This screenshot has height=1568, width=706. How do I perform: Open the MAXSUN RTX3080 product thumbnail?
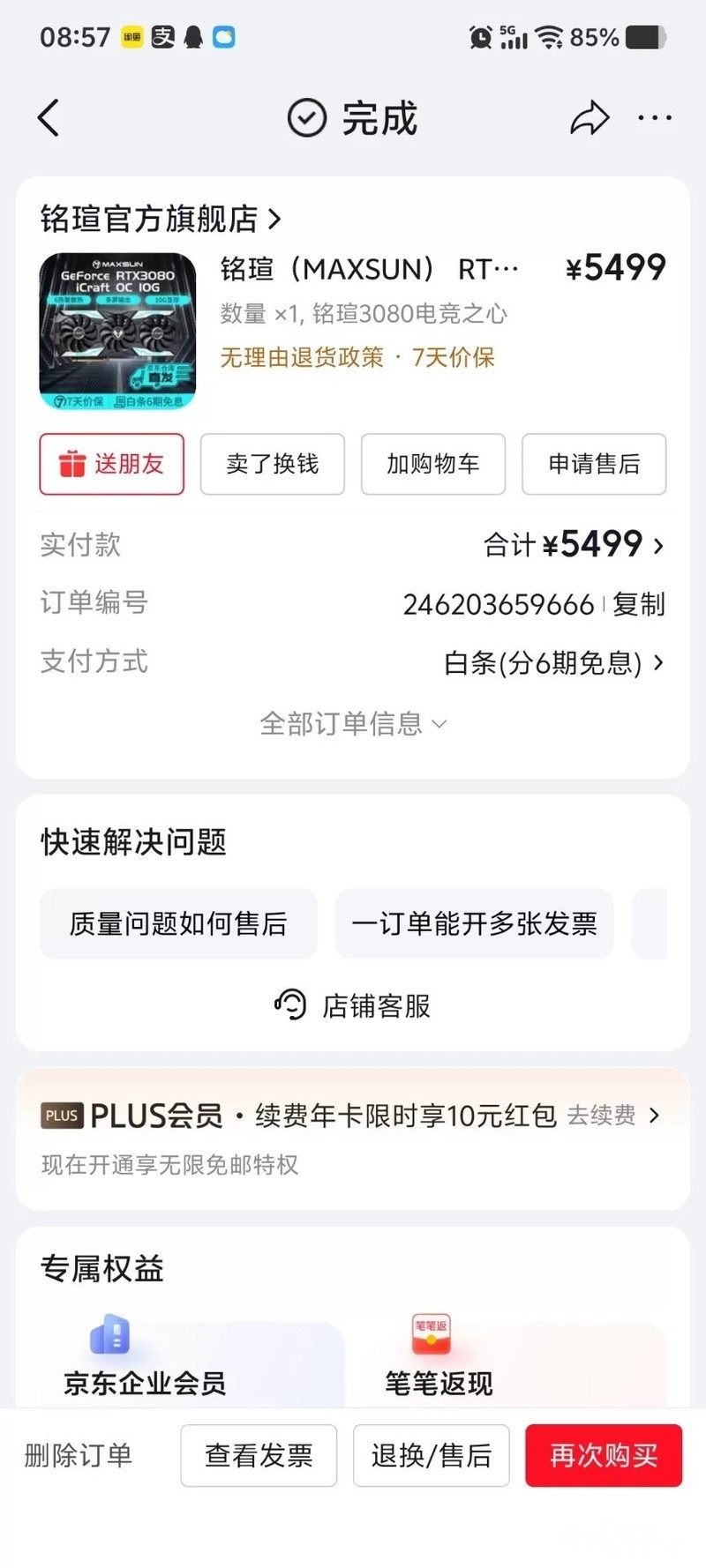[x=117, y=332]
